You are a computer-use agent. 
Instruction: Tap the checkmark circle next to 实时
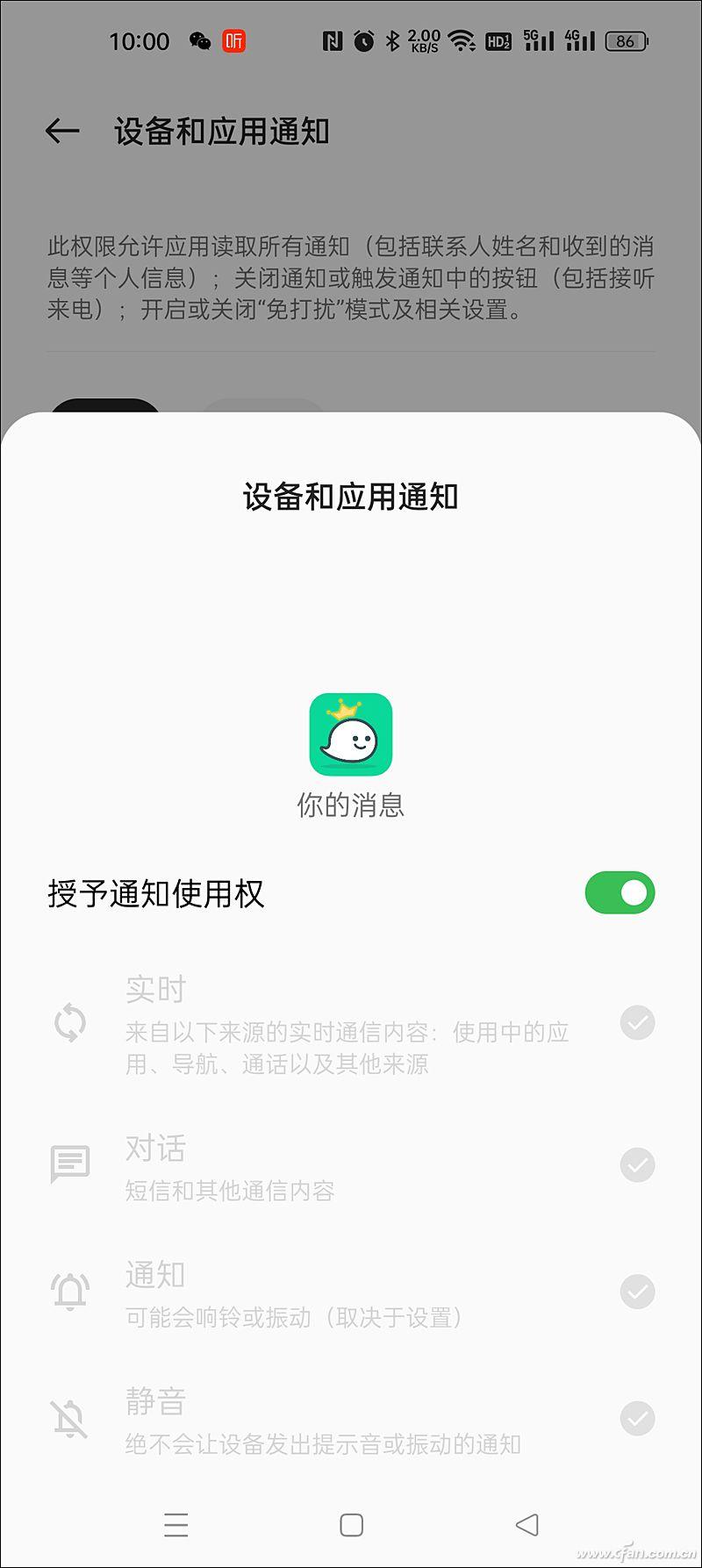pos(638,1023)
